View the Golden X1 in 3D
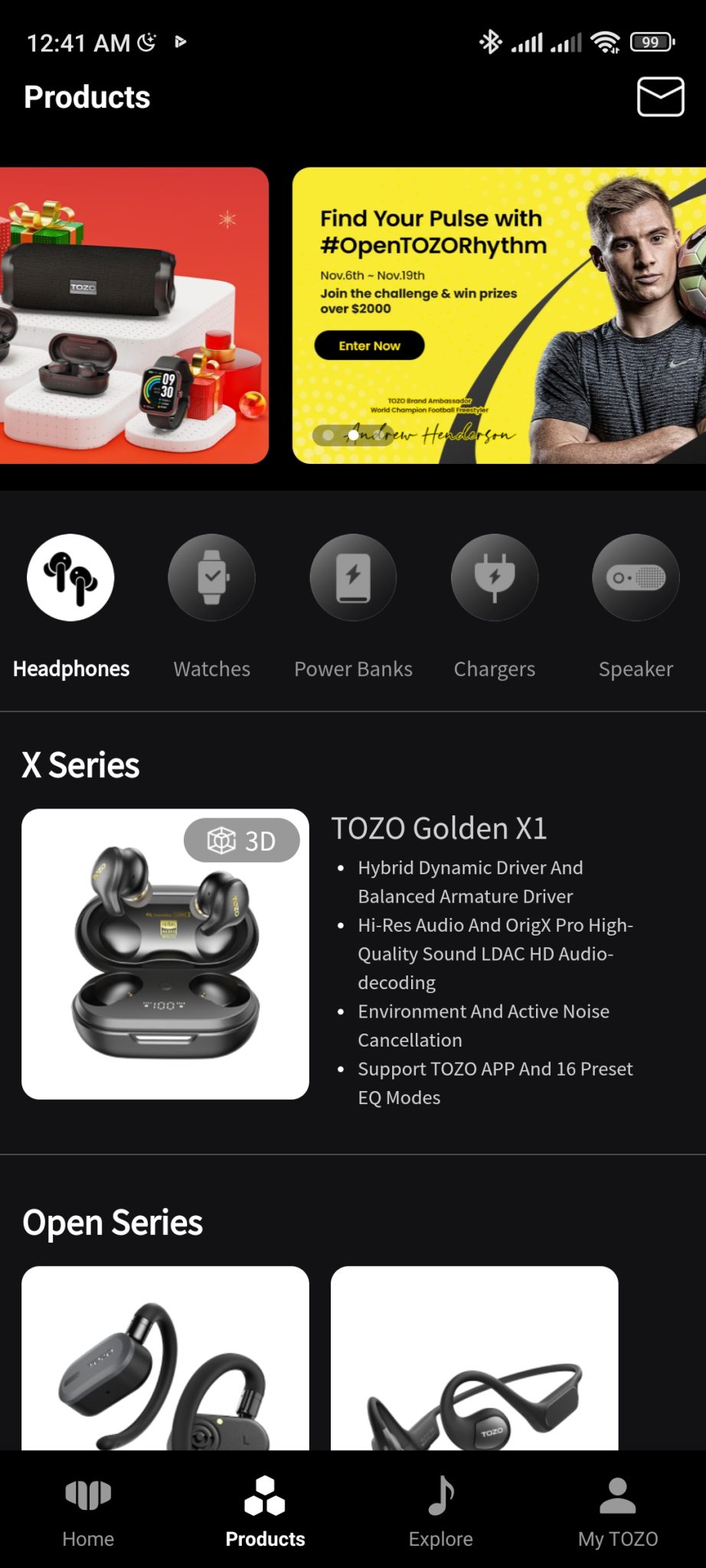 pos(242,840)
